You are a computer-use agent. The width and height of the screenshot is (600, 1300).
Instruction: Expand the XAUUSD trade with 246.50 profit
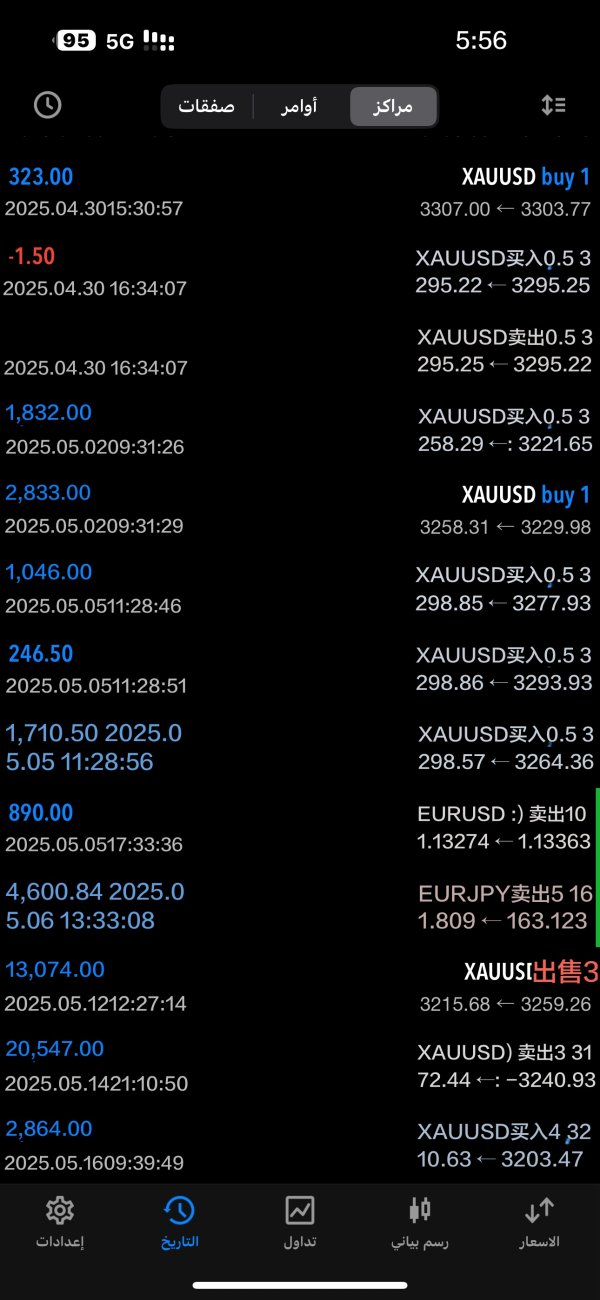click(x=300, y=668)
